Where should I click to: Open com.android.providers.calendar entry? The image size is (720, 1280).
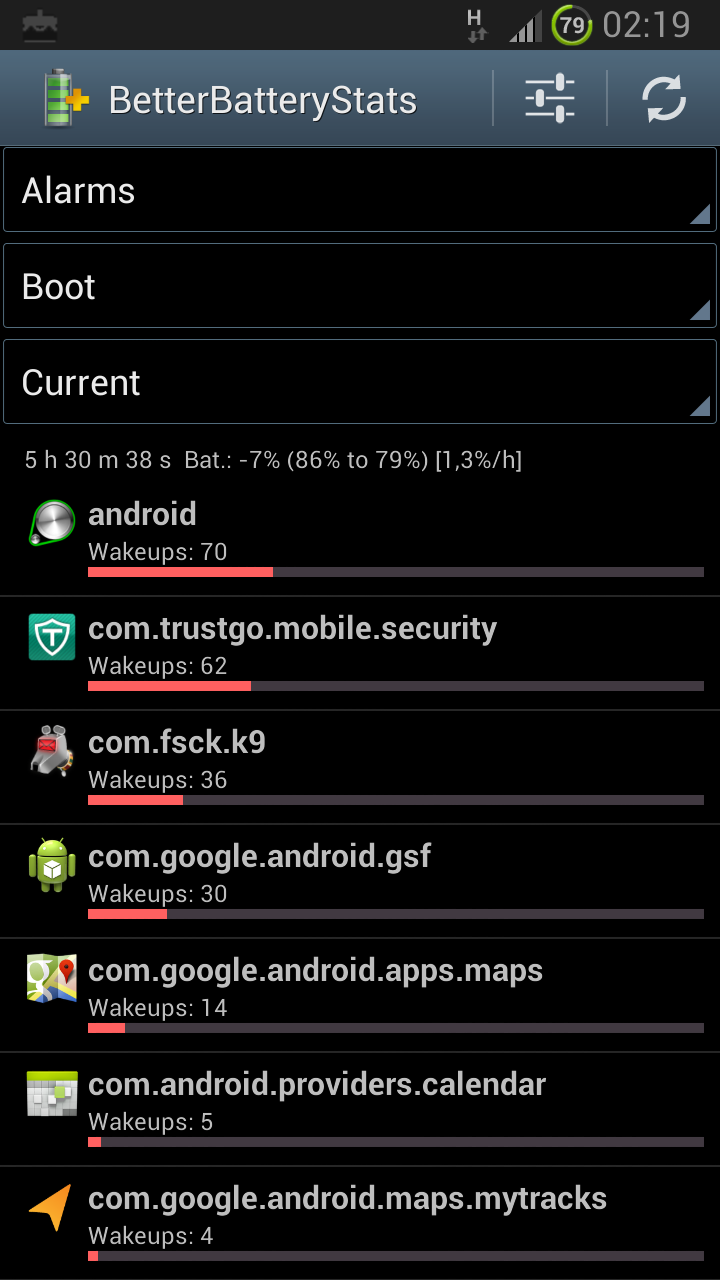(360, 1109)
